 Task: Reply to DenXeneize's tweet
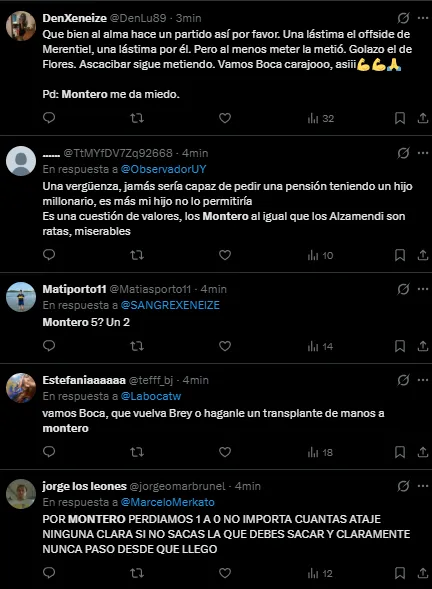(x=49, y=118)
